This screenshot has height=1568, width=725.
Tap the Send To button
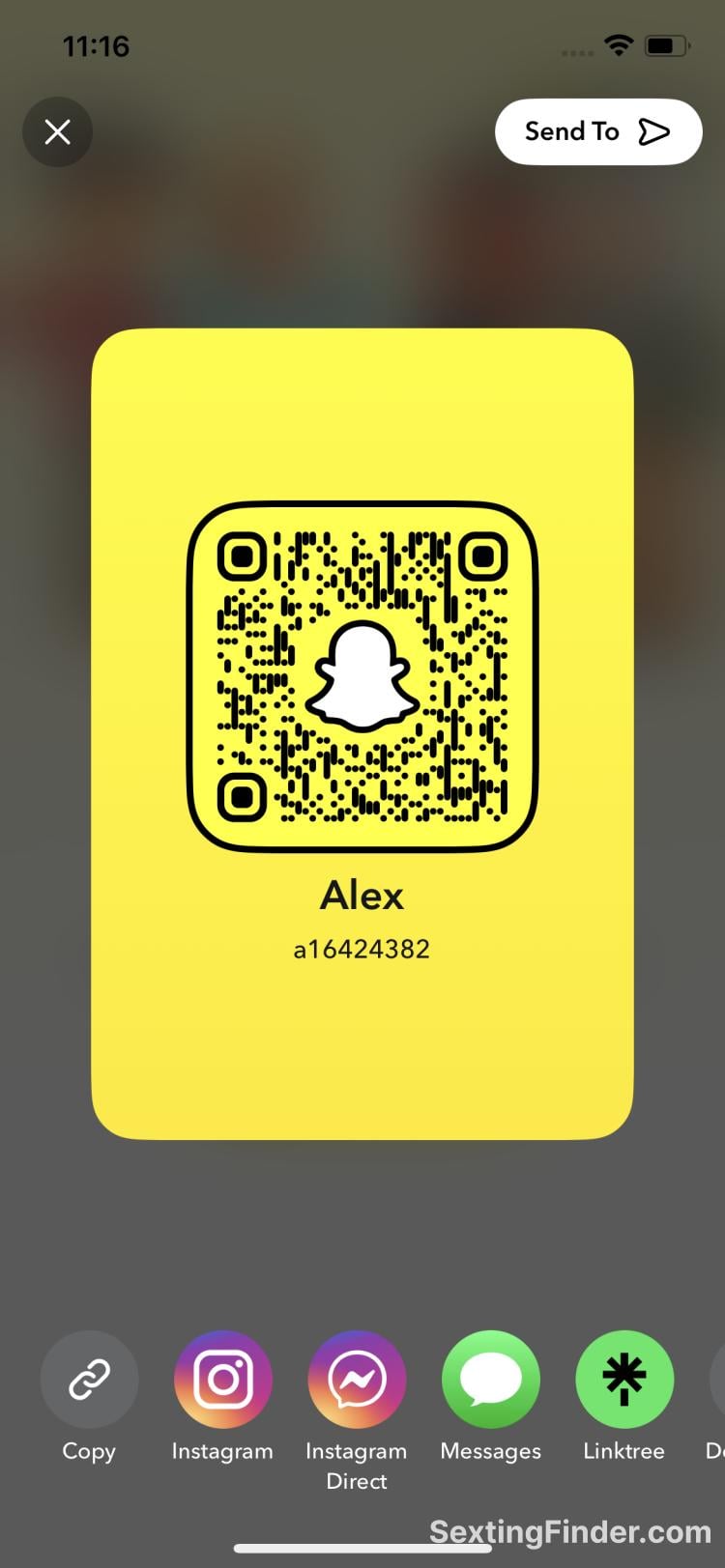pos(597,131)
